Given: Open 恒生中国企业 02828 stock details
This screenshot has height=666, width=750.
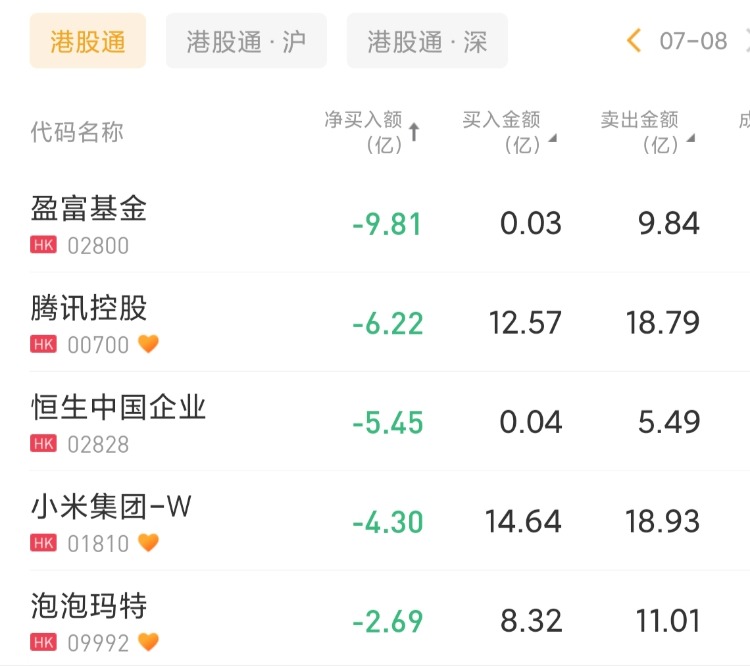Looking at the screenshot, I should (x=118, y=422).
